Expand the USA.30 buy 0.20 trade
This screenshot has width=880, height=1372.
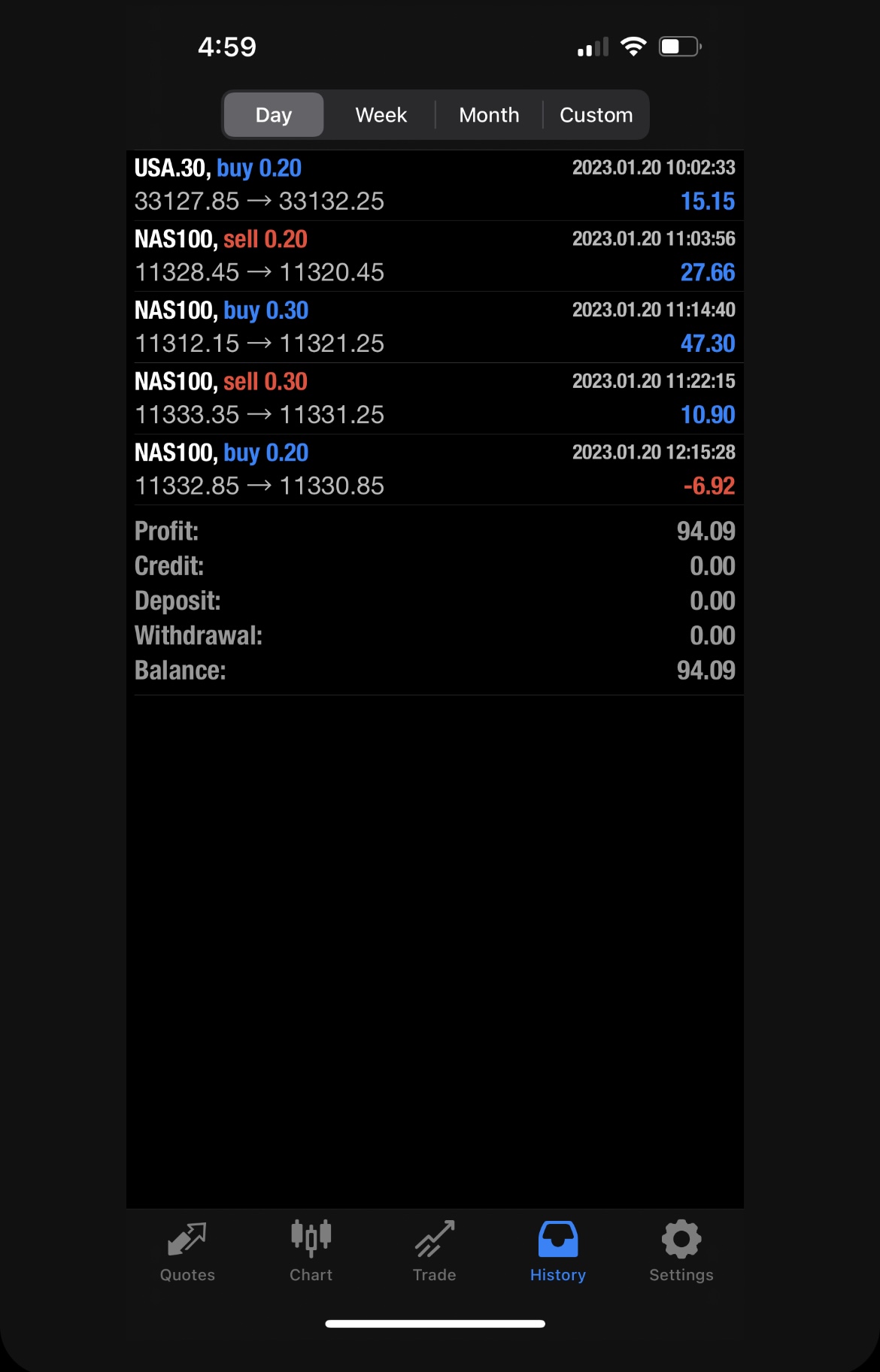point(435,185)
